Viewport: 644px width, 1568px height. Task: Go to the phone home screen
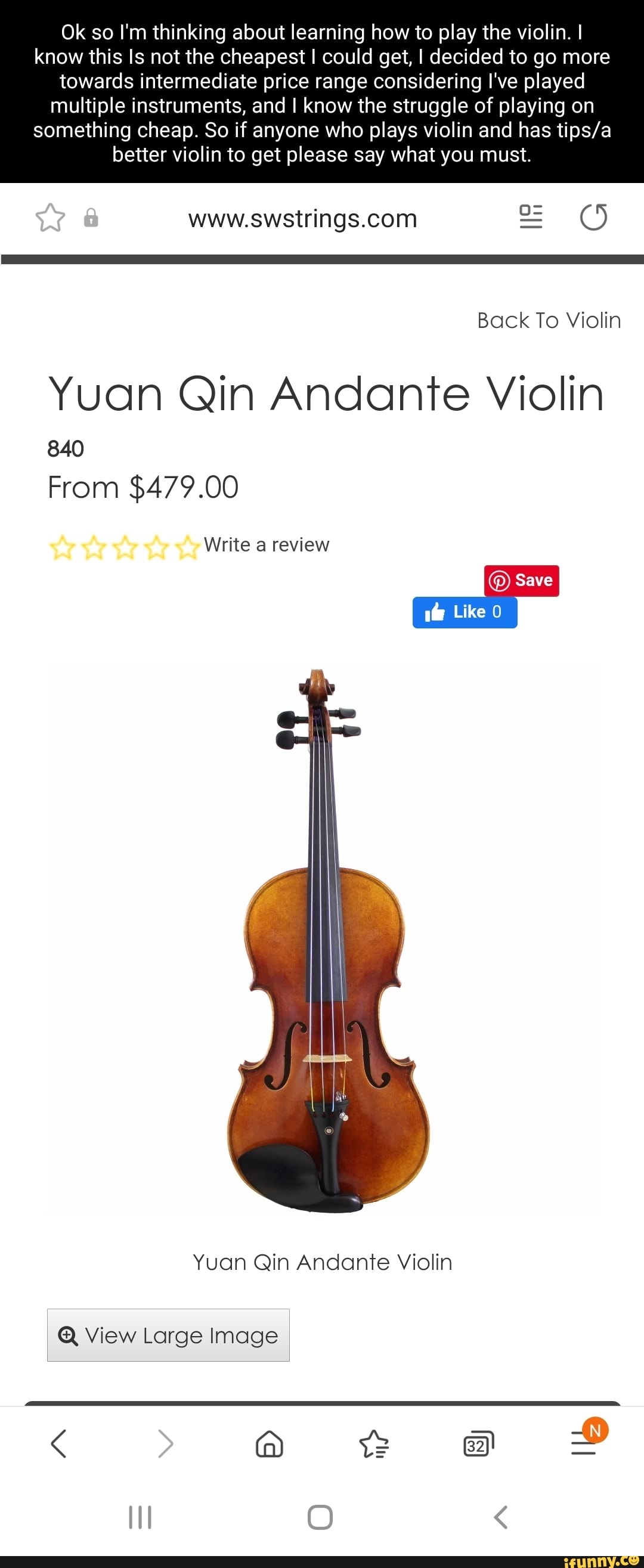(320, 1517)
